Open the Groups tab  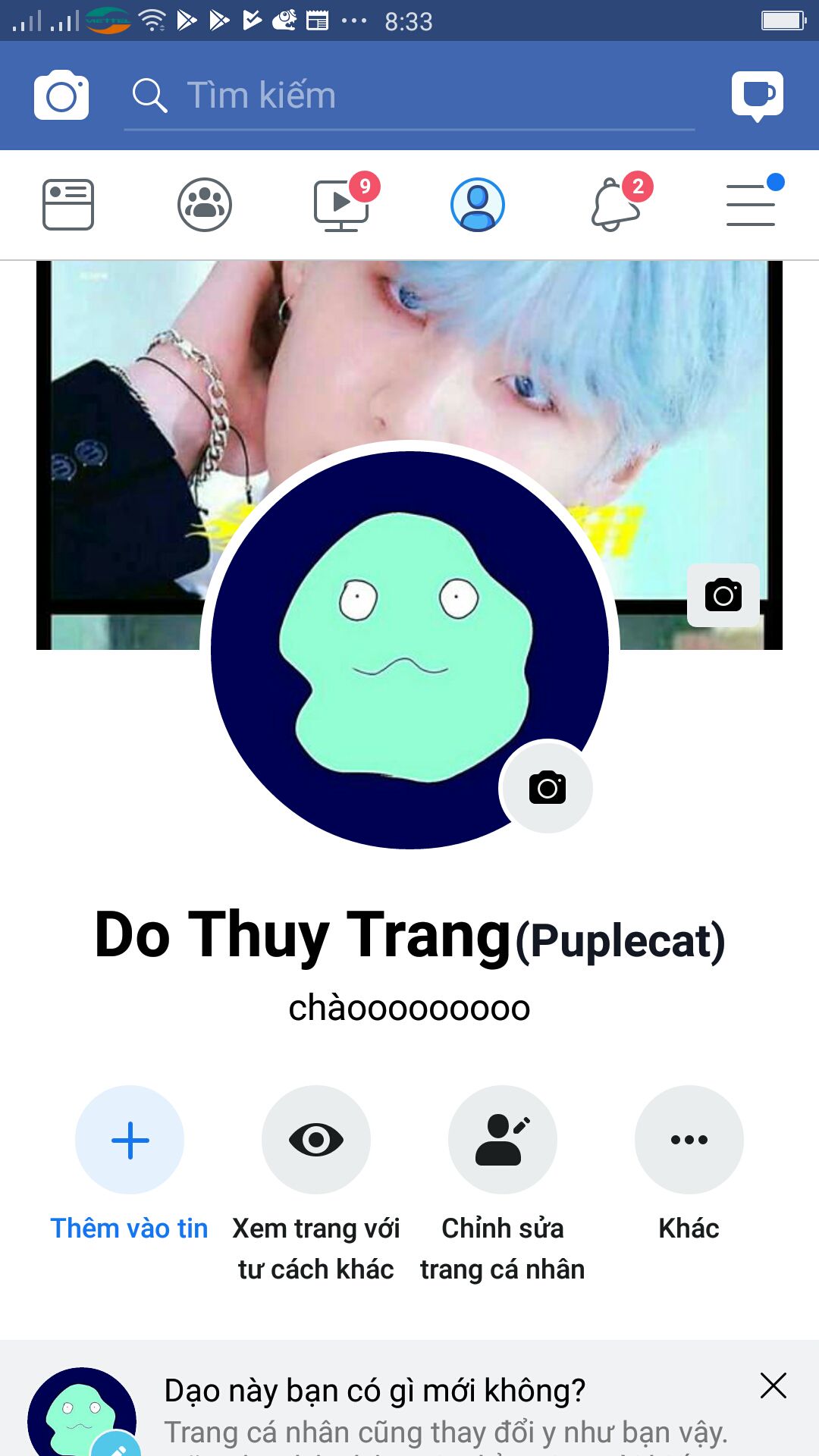[x=205, y=205]
